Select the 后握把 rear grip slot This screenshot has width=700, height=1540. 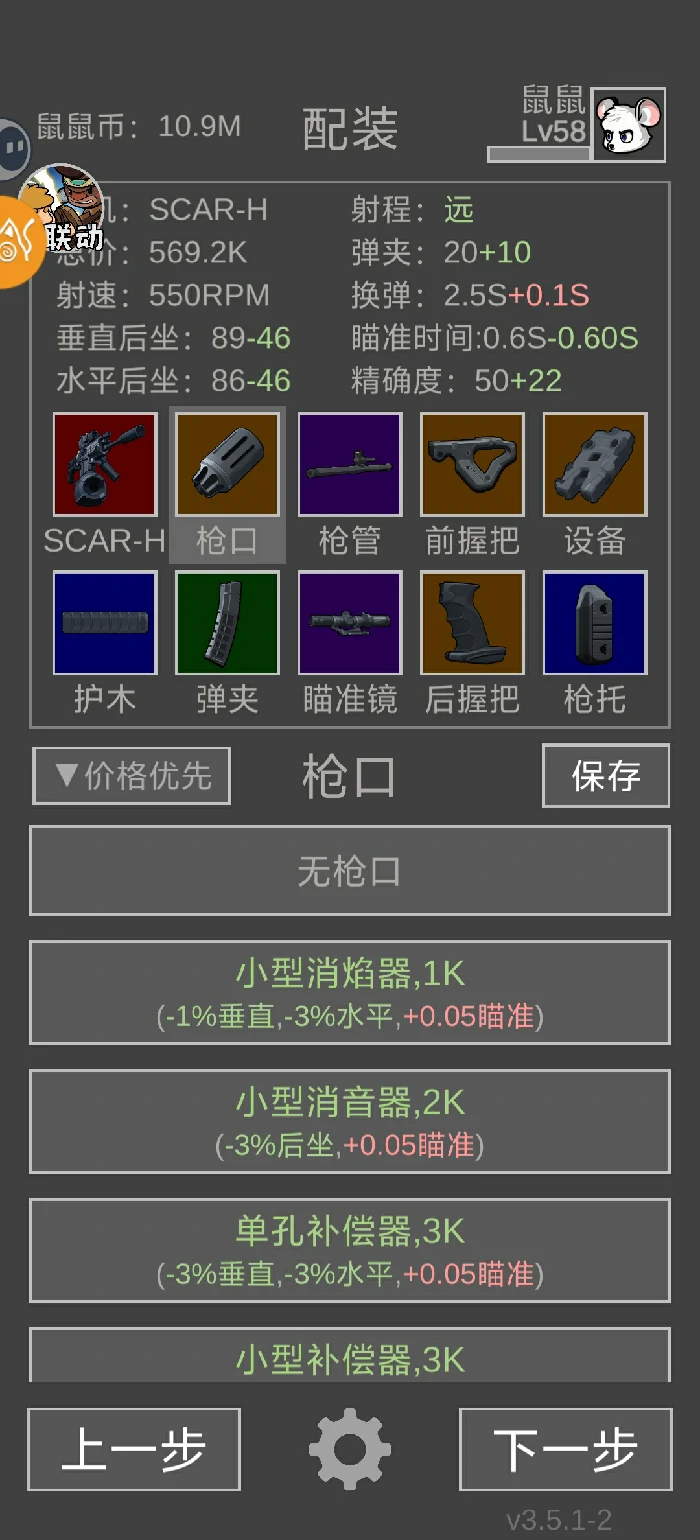pos(472,623)
